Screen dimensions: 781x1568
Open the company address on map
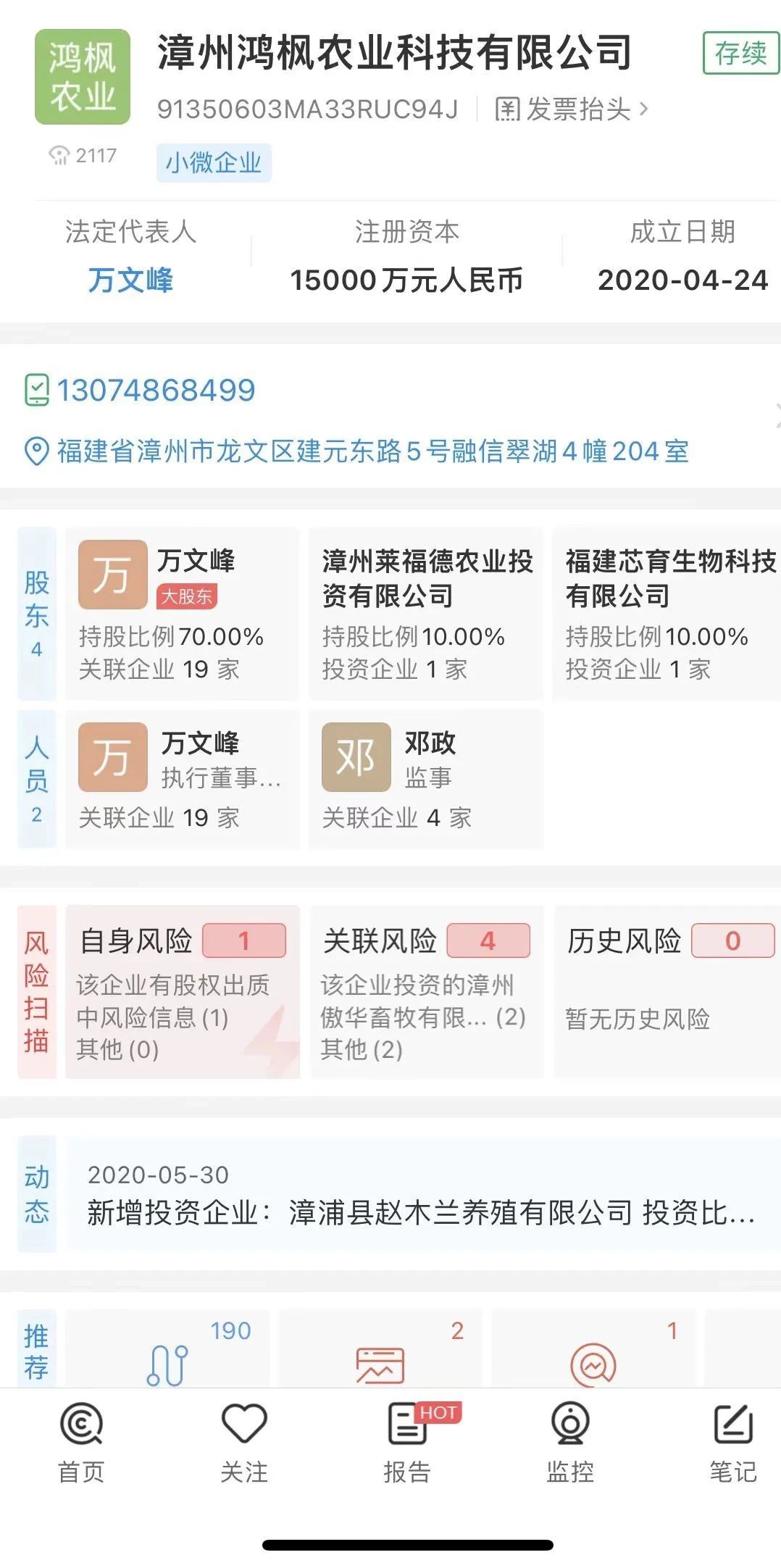[372, 451]
